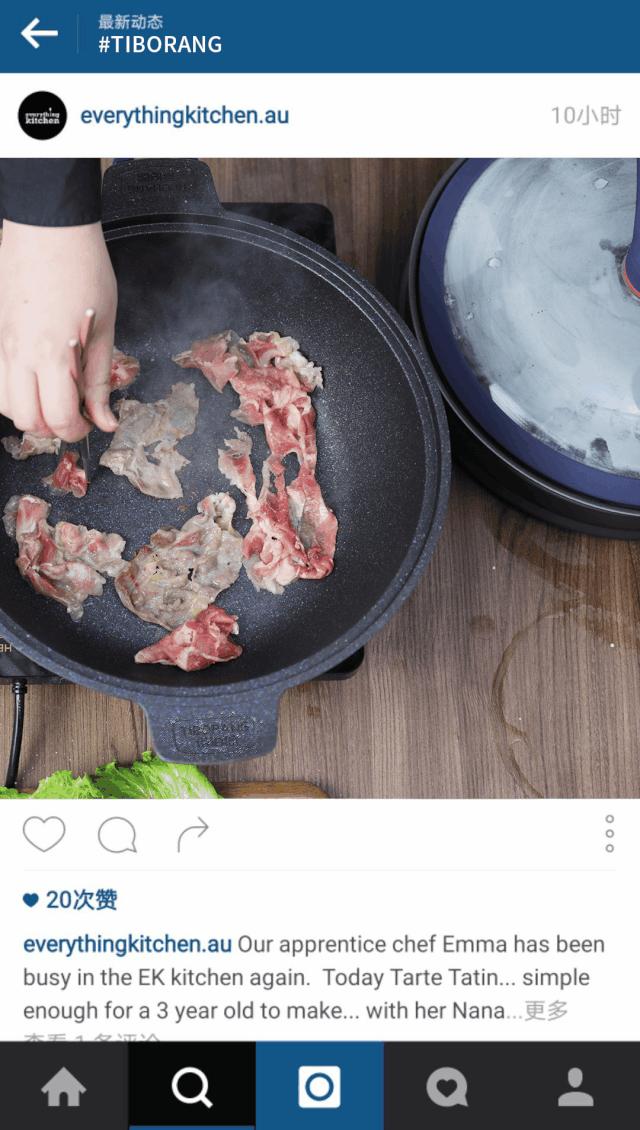640x1130 pixels.
Task: Expand caption with 更多 link
Action: pyautogui.click(x=546, y=1010)
